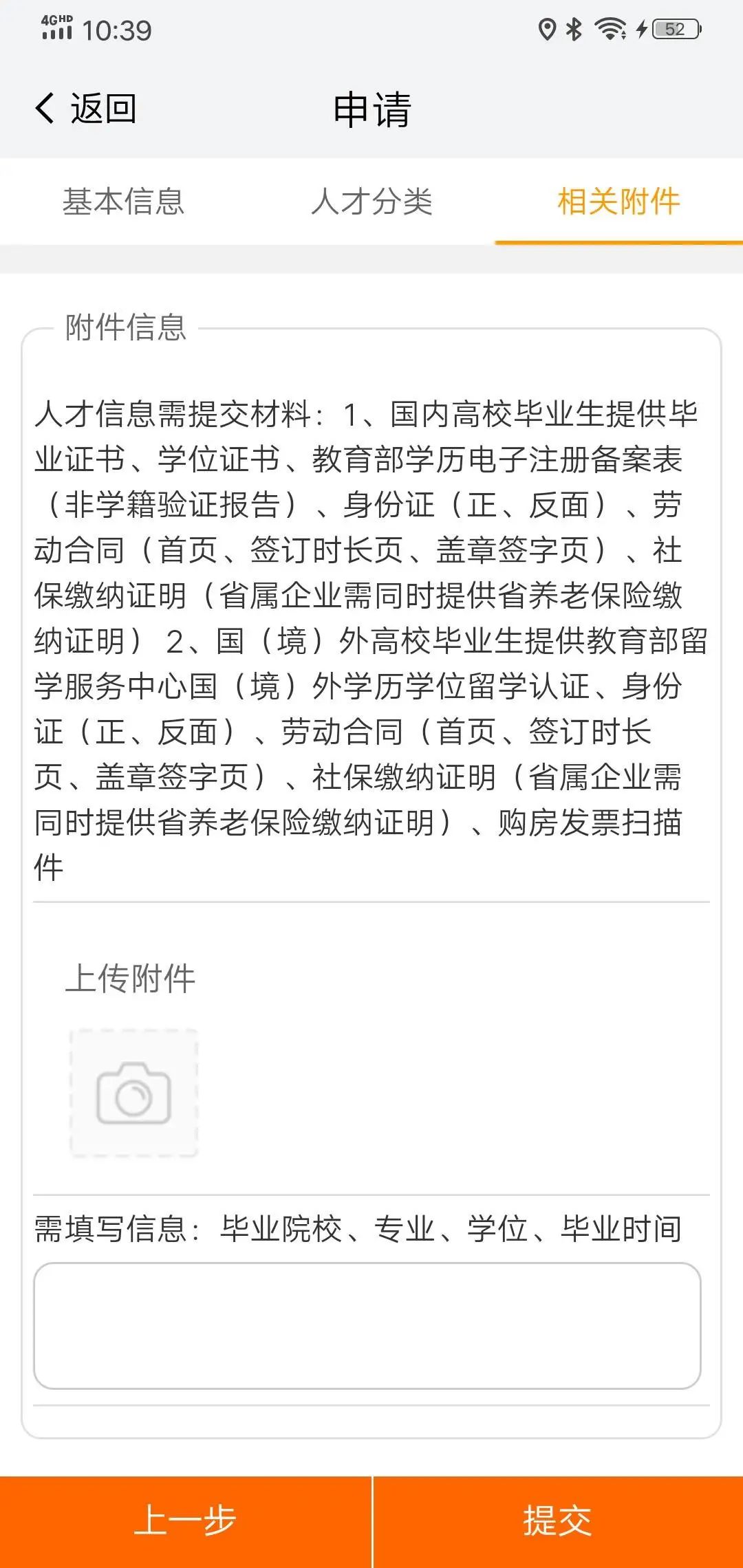Viewport: 743px width, 1568px height.
Task: Select the 相关附件 tab
Action: pos(618,202)
